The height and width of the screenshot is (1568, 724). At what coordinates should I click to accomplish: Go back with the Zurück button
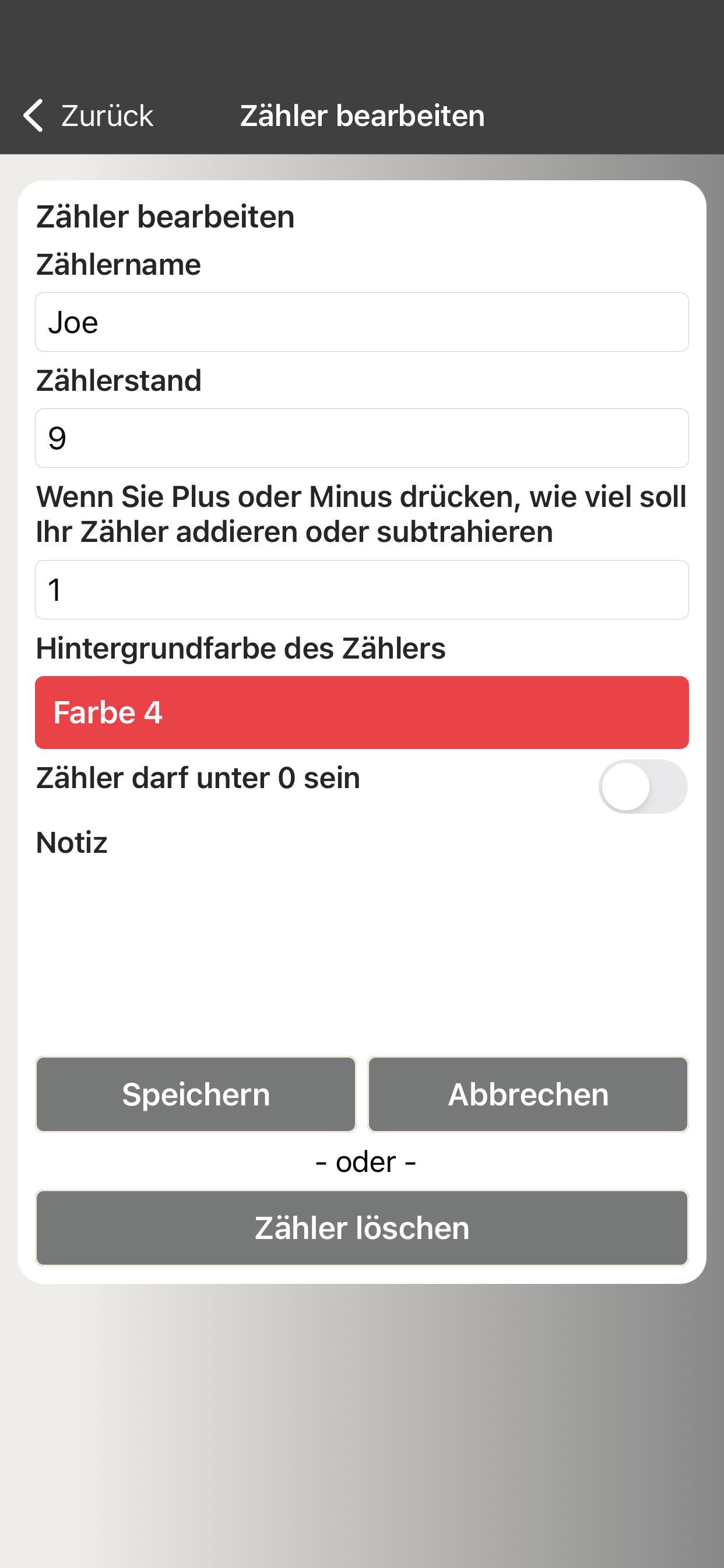coord(89,116)
